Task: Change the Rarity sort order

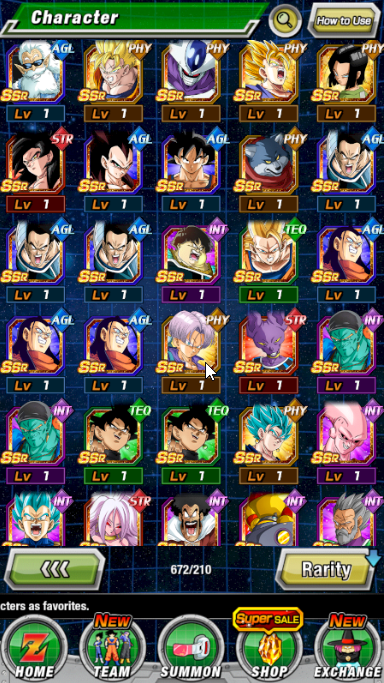Action: 327,569
